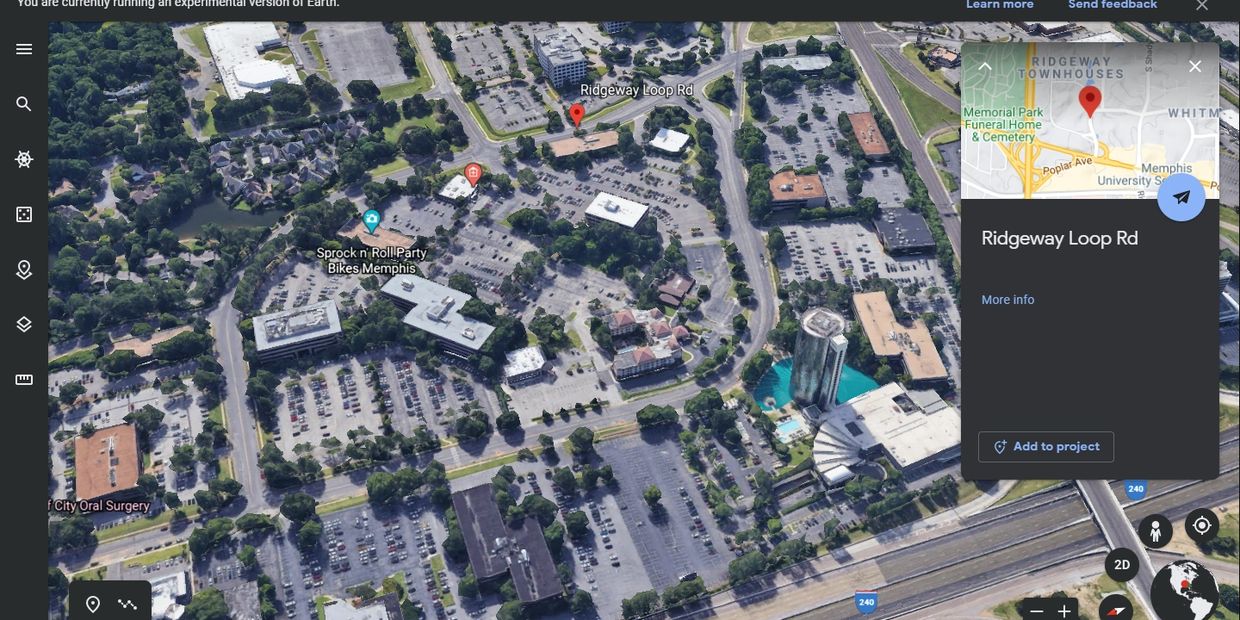Open the hamburger menu

pyautogui.click(x=24, y=49)
